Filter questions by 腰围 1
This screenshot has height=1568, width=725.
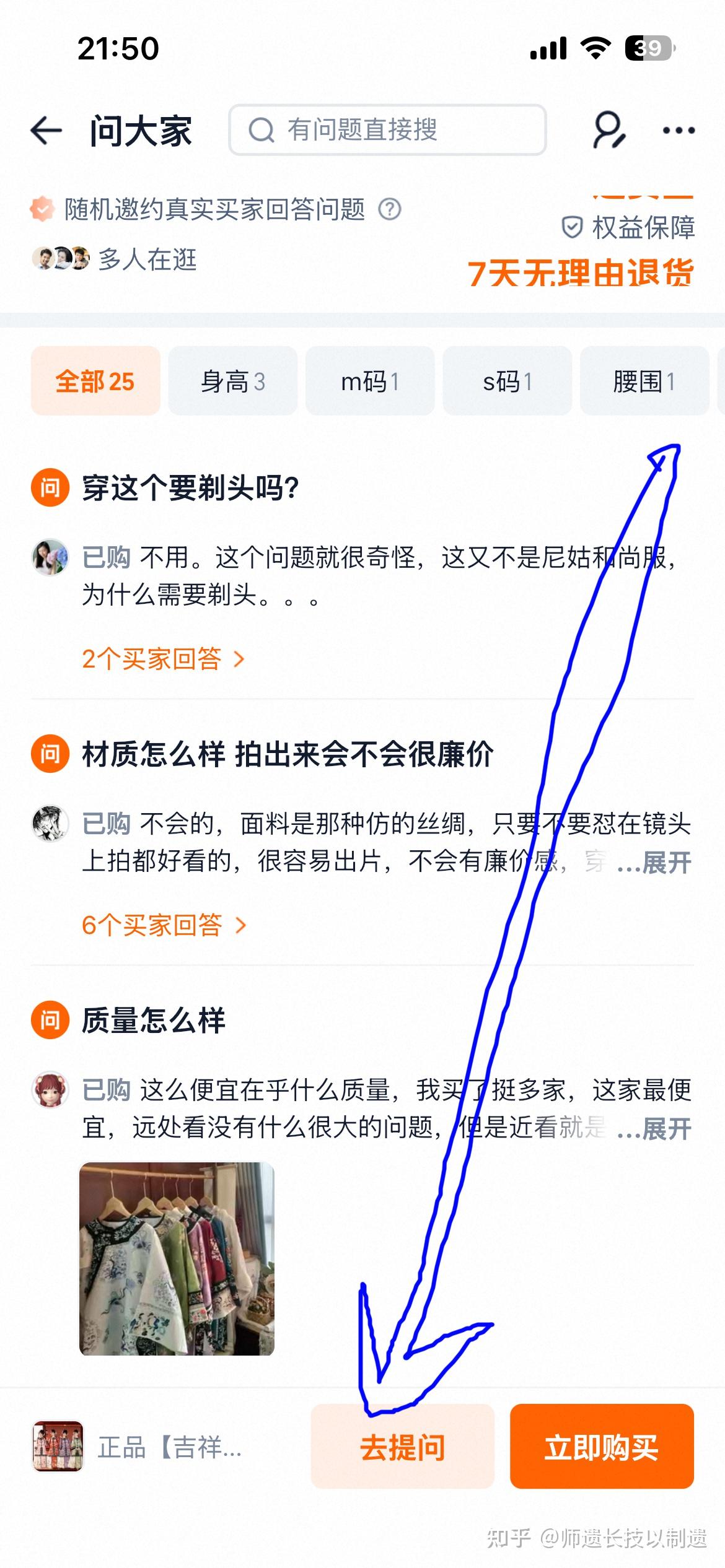pos(644,381)
